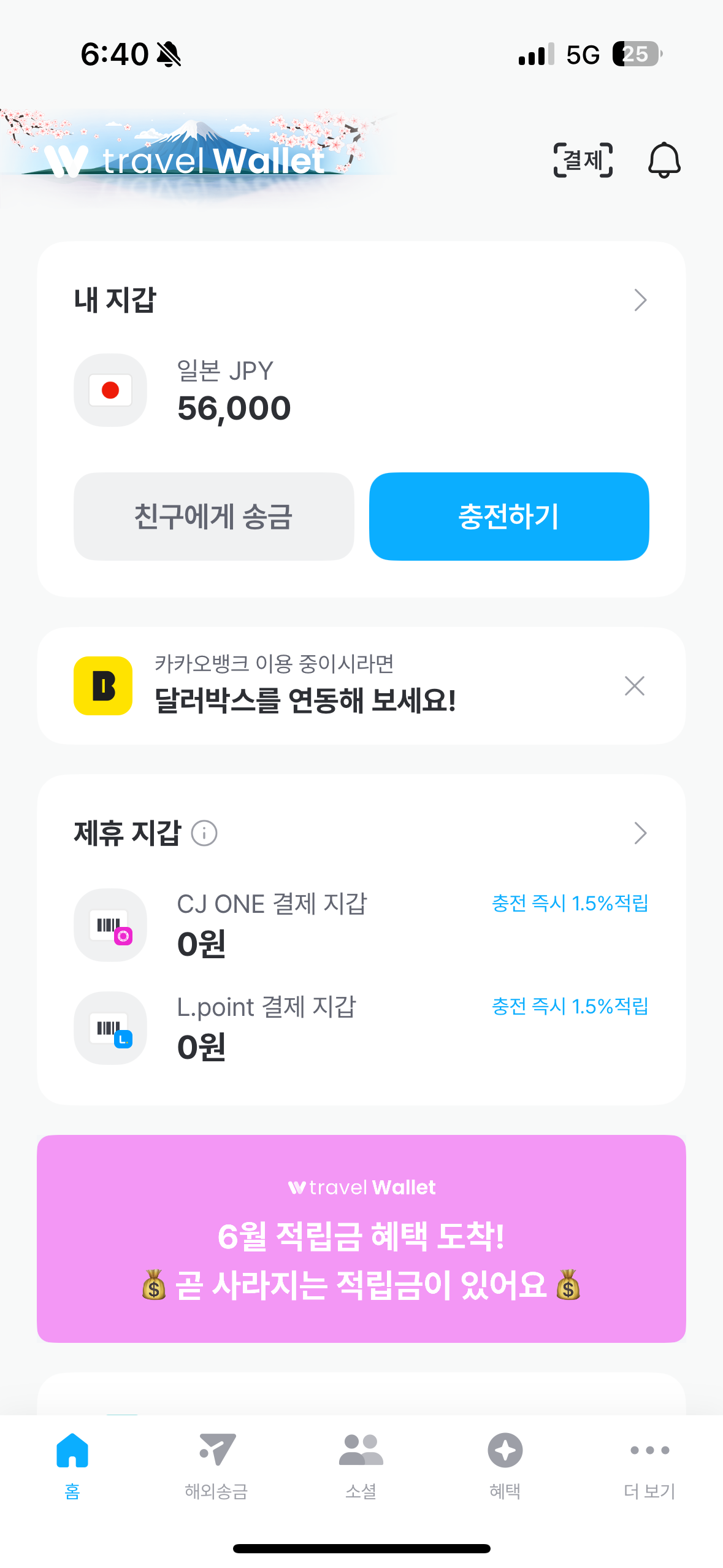
Task: Switch to the 홈 tab
Action: tap(72, 1465)
